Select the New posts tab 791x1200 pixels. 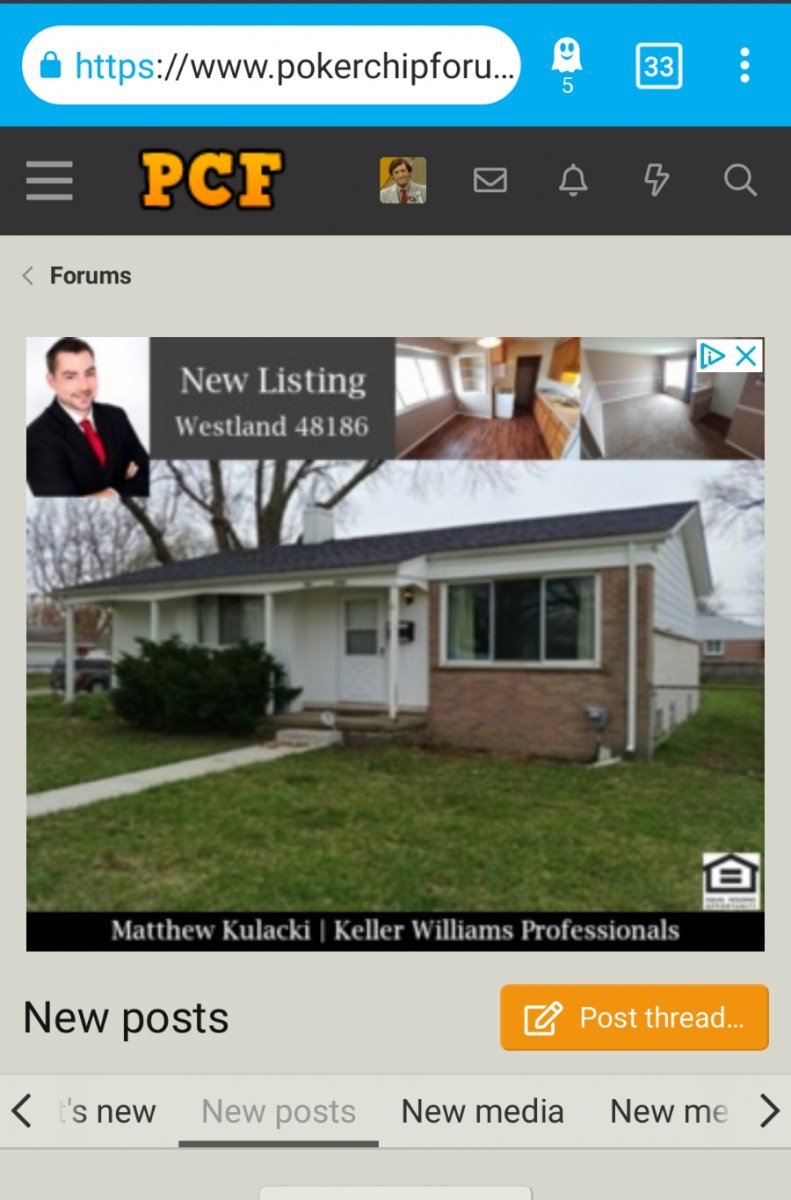click(x=278, y=1112)
